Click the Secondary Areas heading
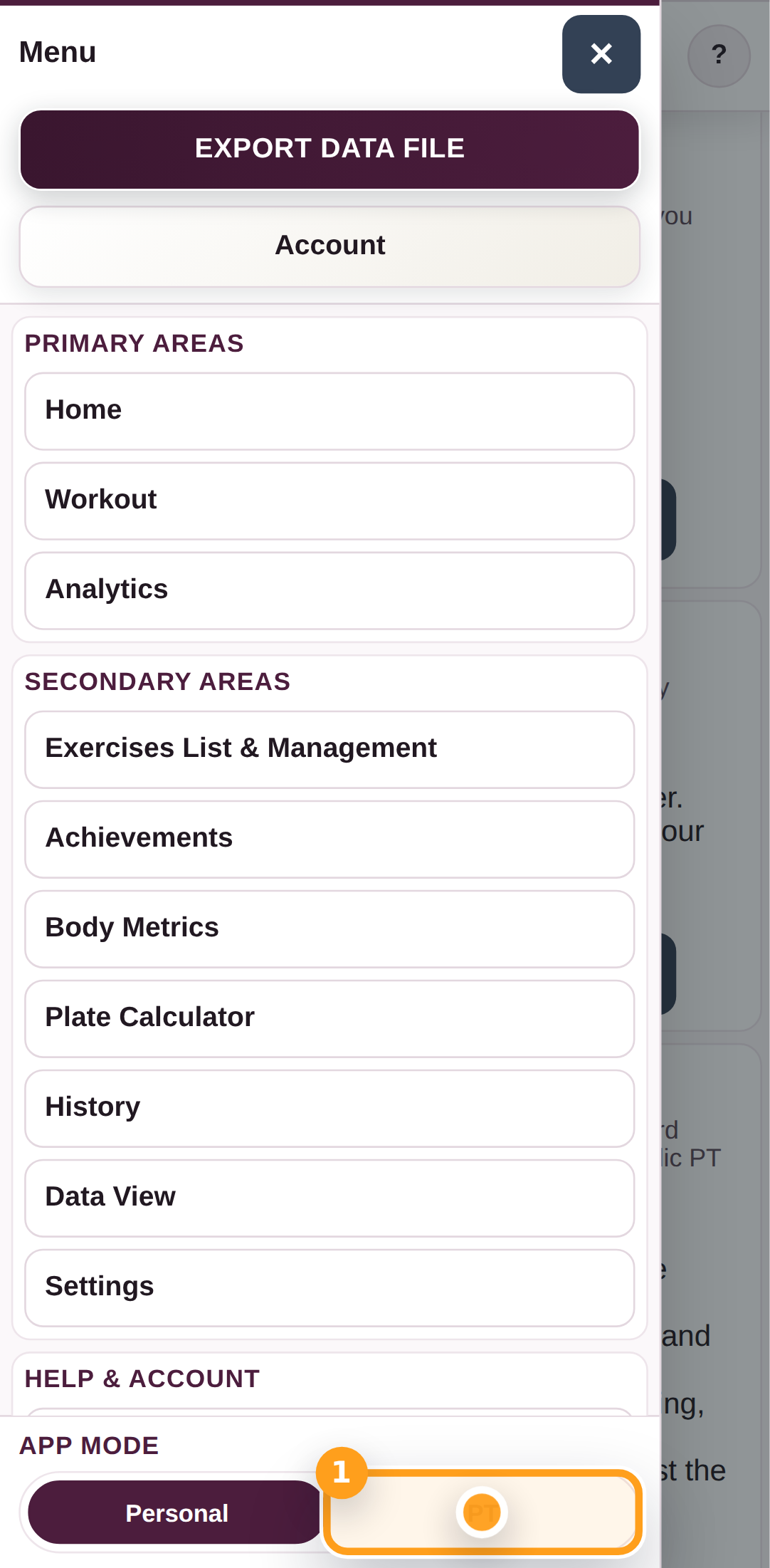Image resolution: width=770 pixels, height=1568 pixels. (158, 681)
